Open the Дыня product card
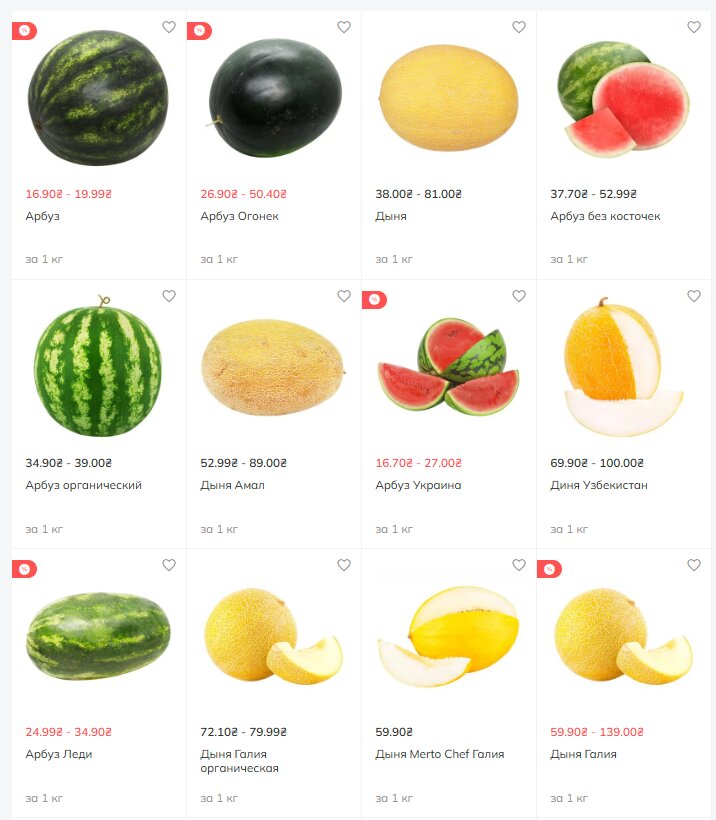 pyautogui.click(x=448, y=98)
